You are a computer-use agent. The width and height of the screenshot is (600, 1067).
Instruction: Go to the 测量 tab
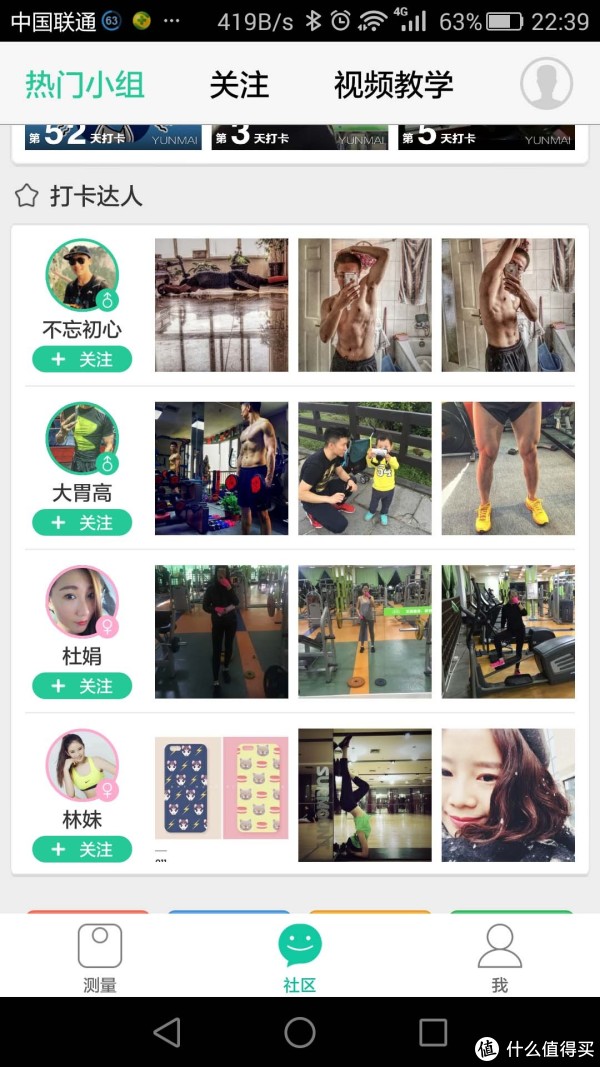click(x=100, y=958)
